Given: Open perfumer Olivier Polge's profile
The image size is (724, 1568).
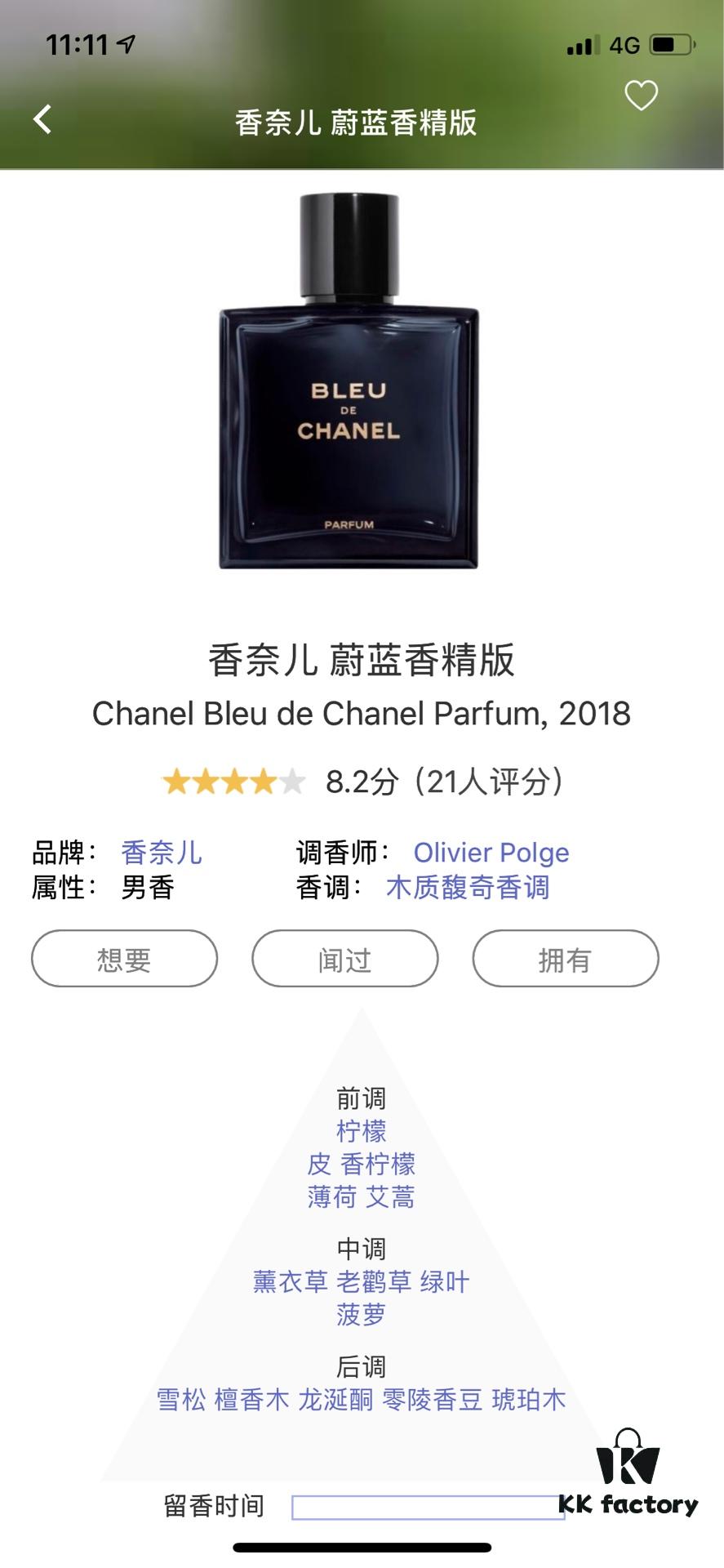Looking at the screenshot, I should tap(491, 852).
